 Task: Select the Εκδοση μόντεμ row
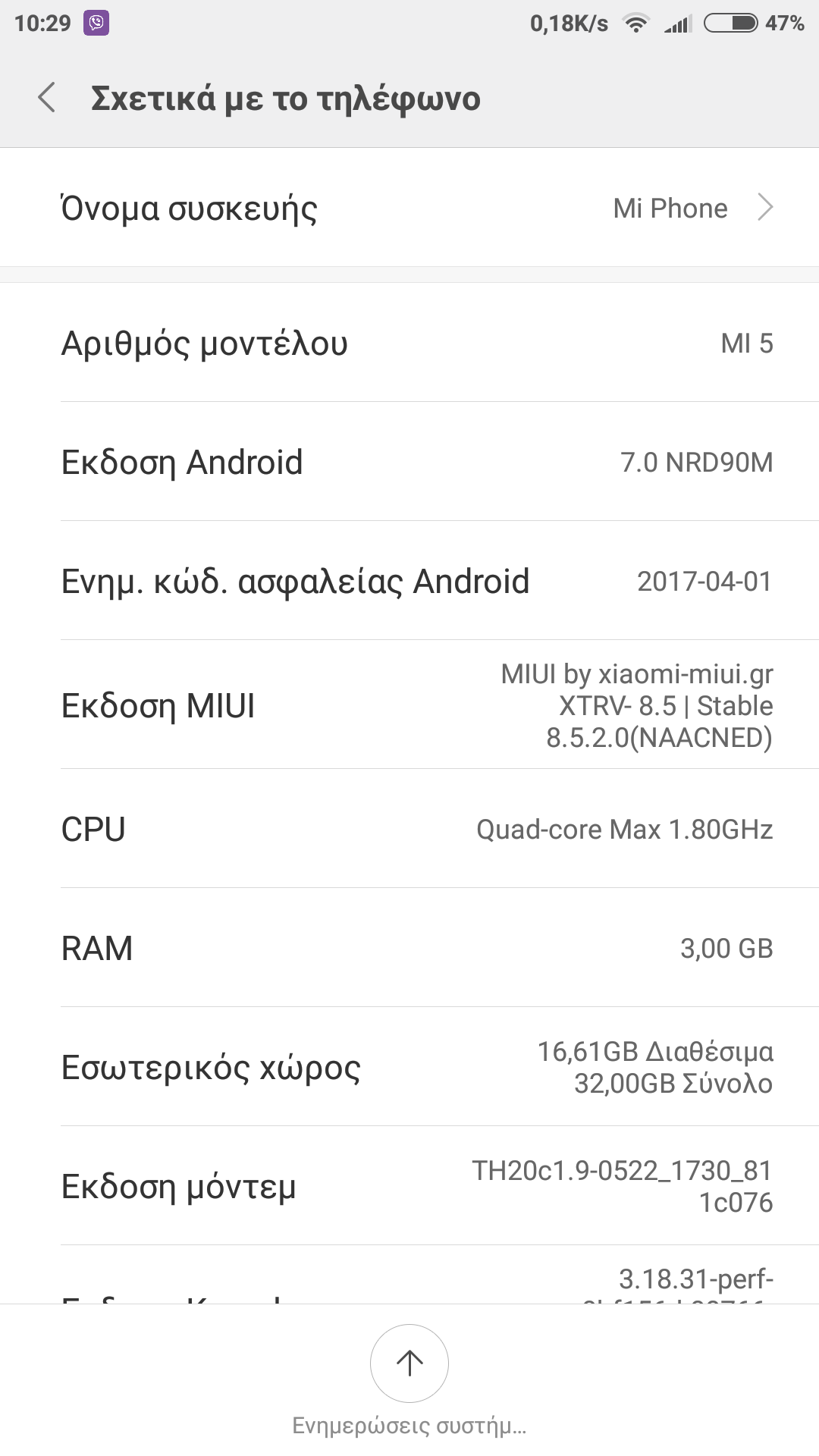coord(409,1186)
